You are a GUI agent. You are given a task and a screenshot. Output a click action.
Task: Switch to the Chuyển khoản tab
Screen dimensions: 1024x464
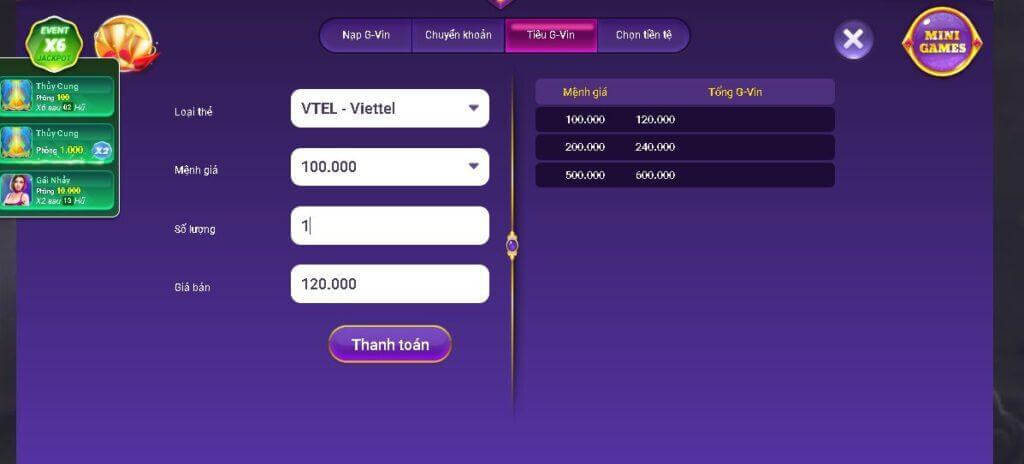[x=458, y=35]
